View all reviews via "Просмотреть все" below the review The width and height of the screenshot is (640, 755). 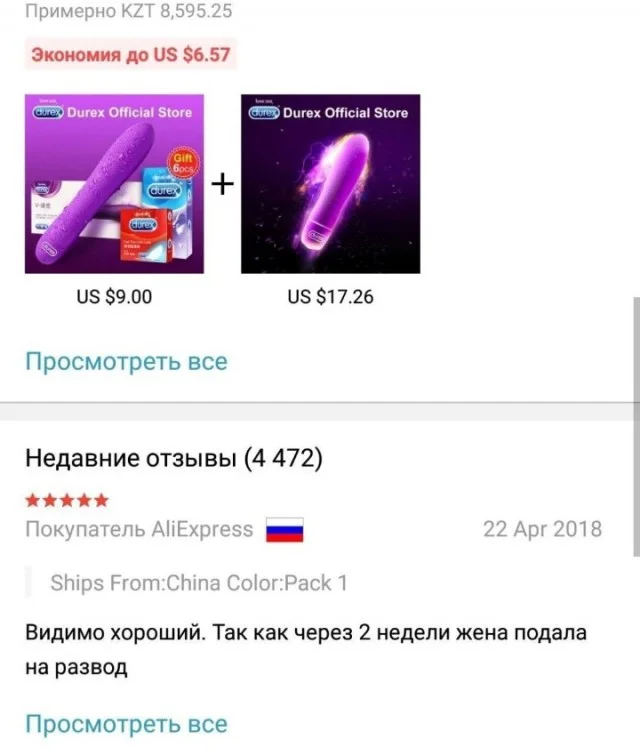click(126, 723)
